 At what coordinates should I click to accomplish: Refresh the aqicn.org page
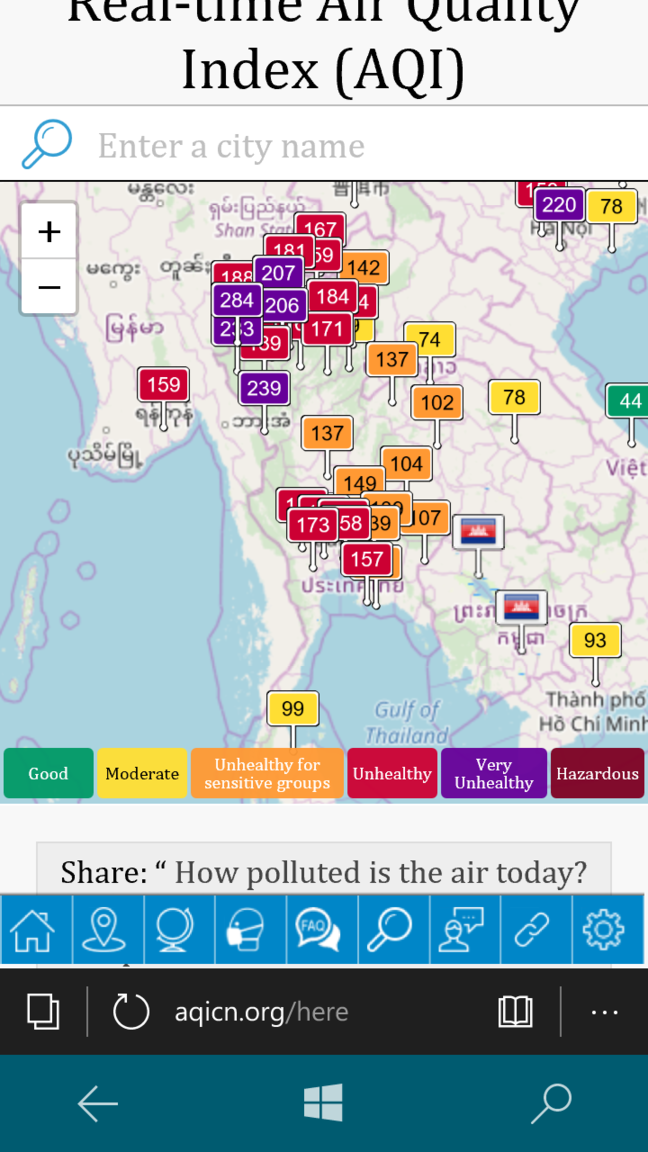point(131,1012)
